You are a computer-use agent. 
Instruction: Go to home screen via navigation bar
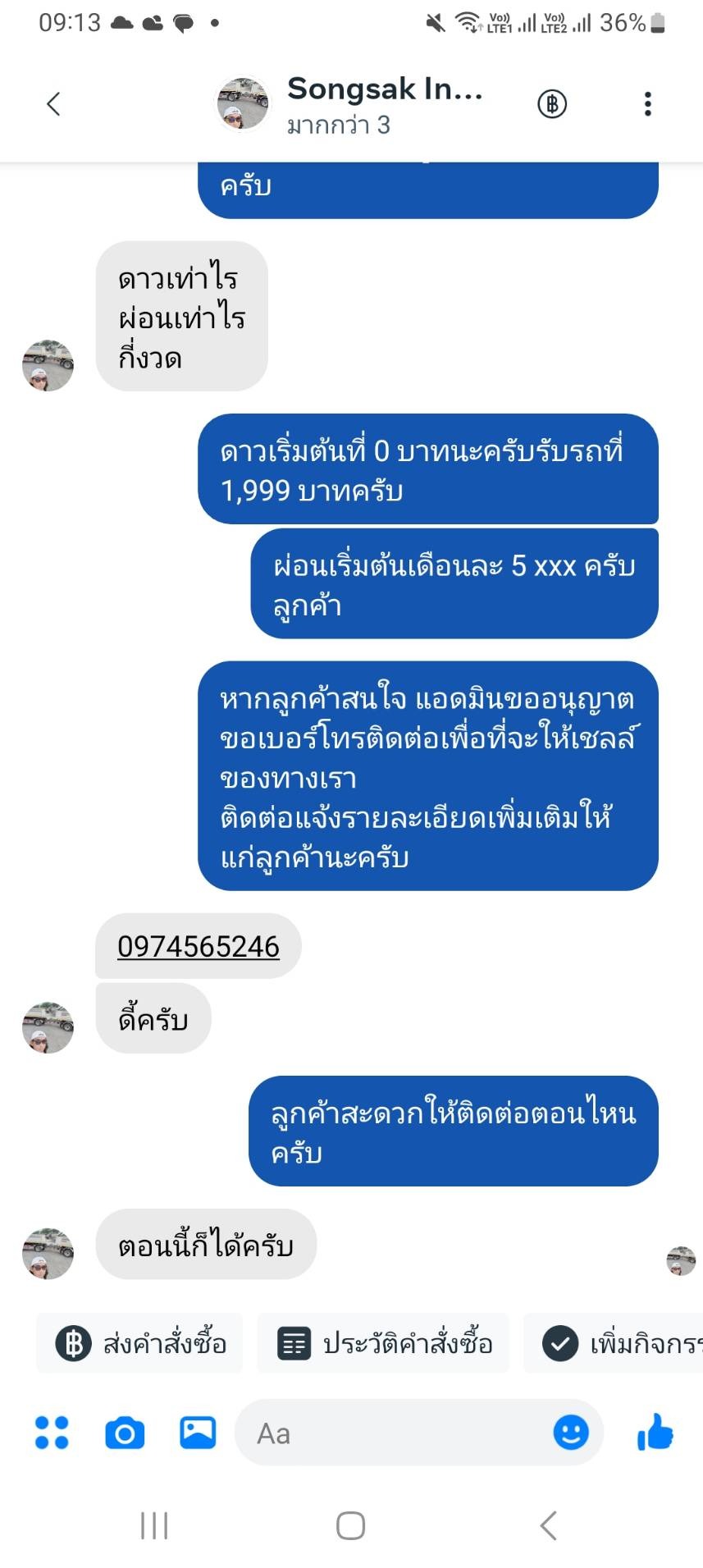[351, 1525]
